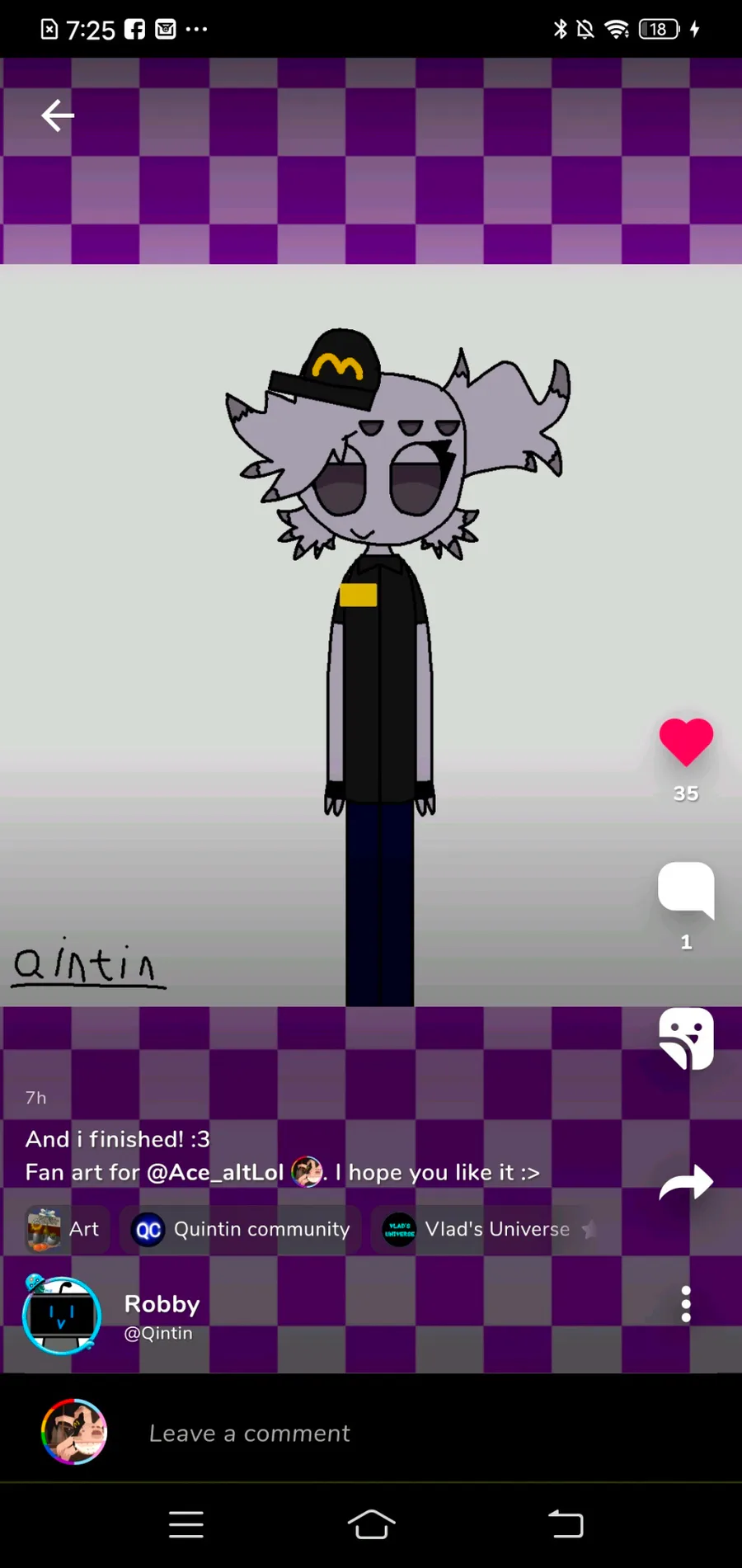Image resolution: width=742 pixels, height=1568 pixels.
Task: Tap the sticker reaction icon
Action: tap(686, 1038)
